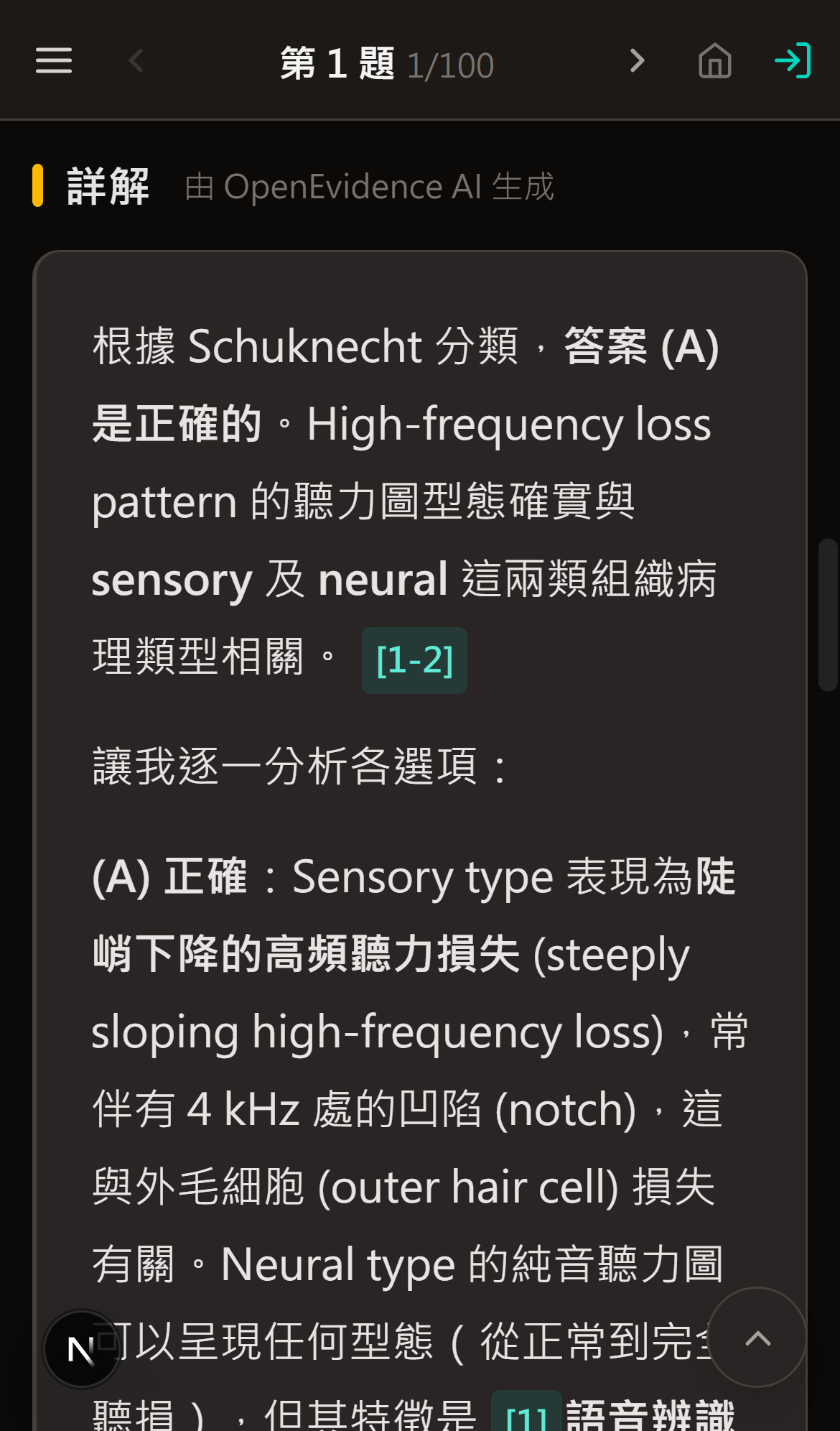Tap the scroll-to-top arrow button
This screenshot has width=840, height=1431.
757,1338
